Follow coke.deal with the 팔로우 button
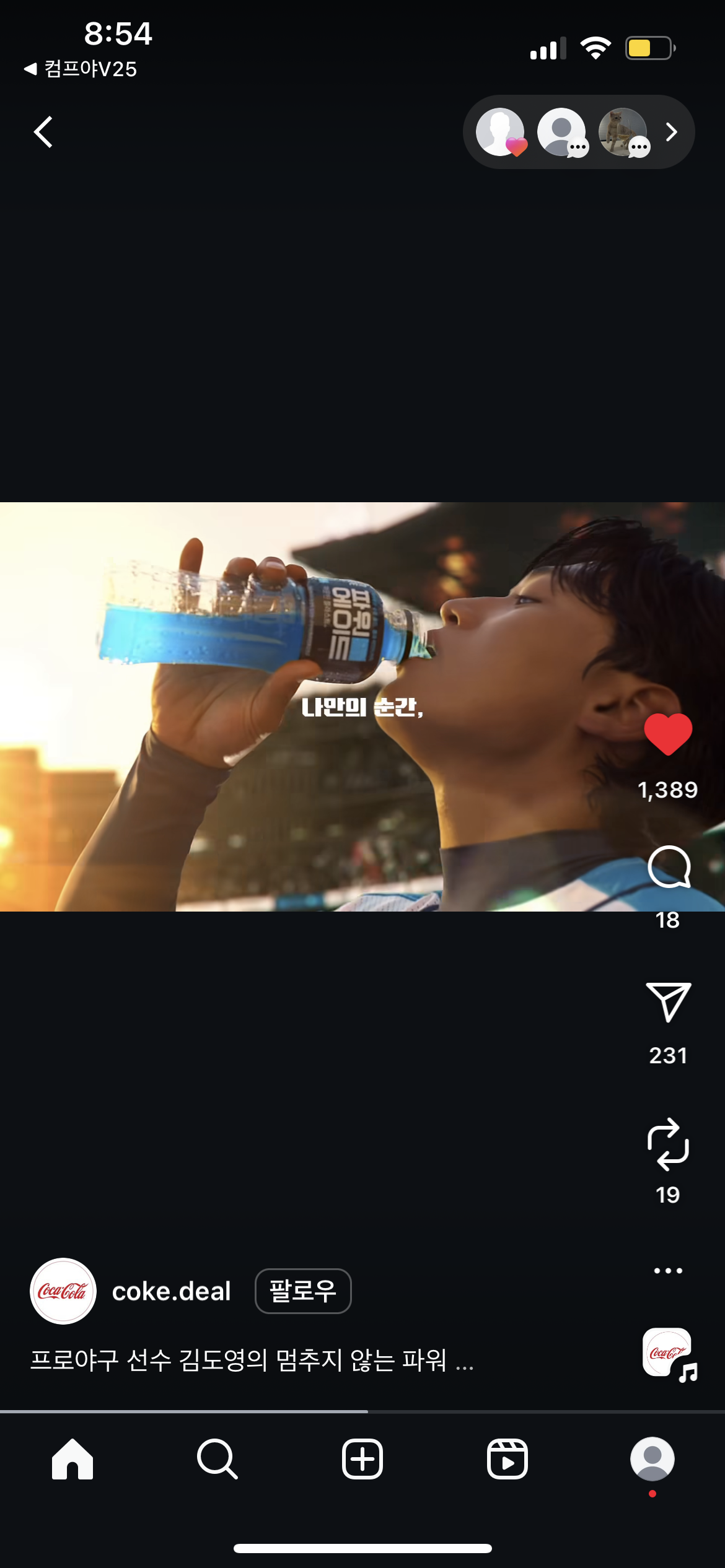Viewport: 725px width, 1568px height. [x=303, y=1291]
